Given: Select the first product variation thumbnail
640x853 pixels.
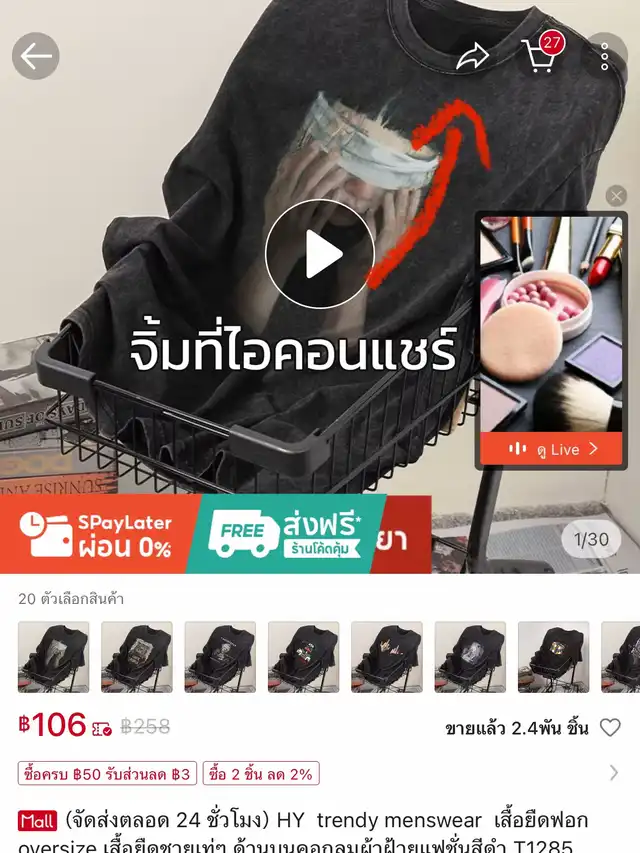Looking at the screenshot, I should (x=53, y=657).
